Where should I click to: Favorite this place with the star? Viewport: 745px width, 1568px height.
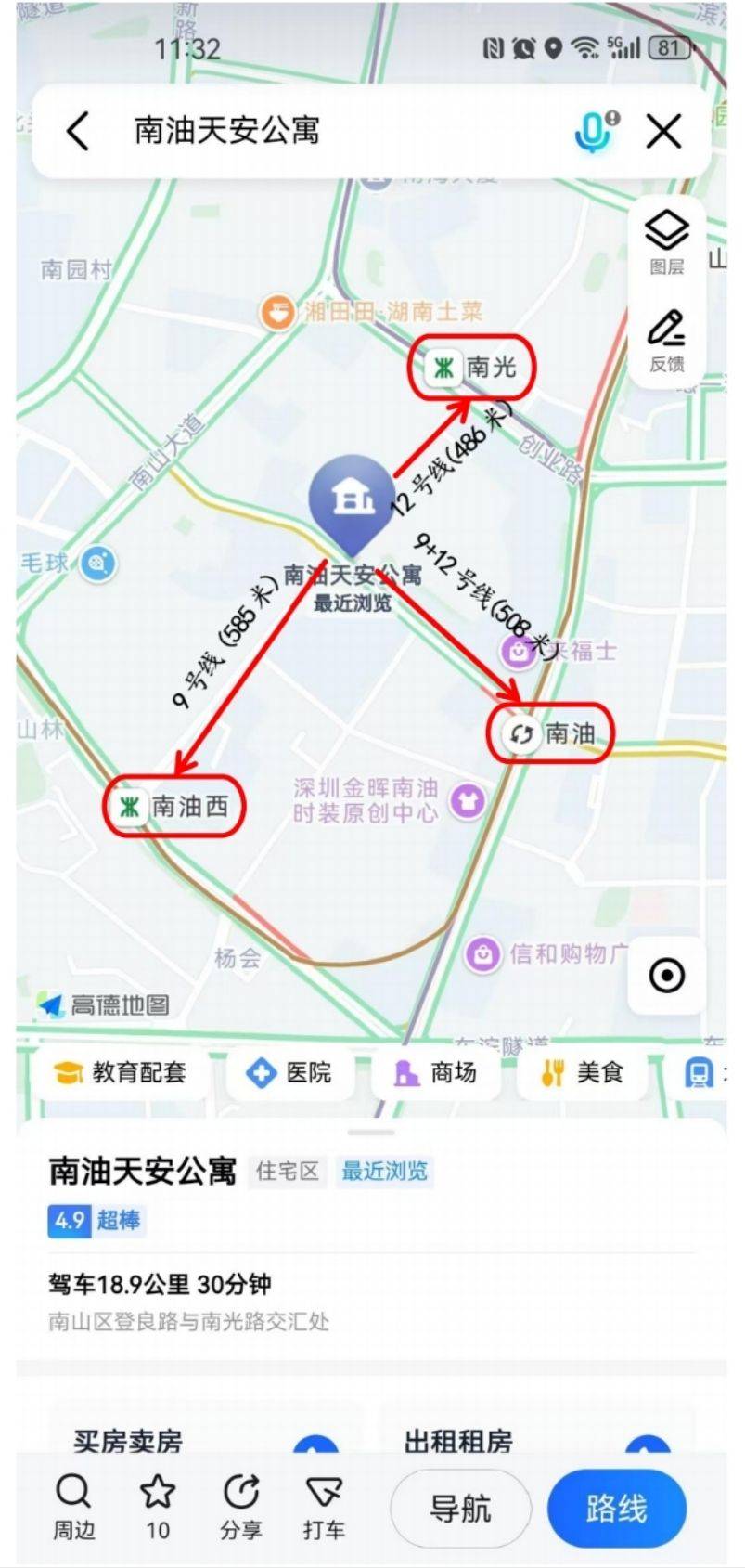point(158,1506)
